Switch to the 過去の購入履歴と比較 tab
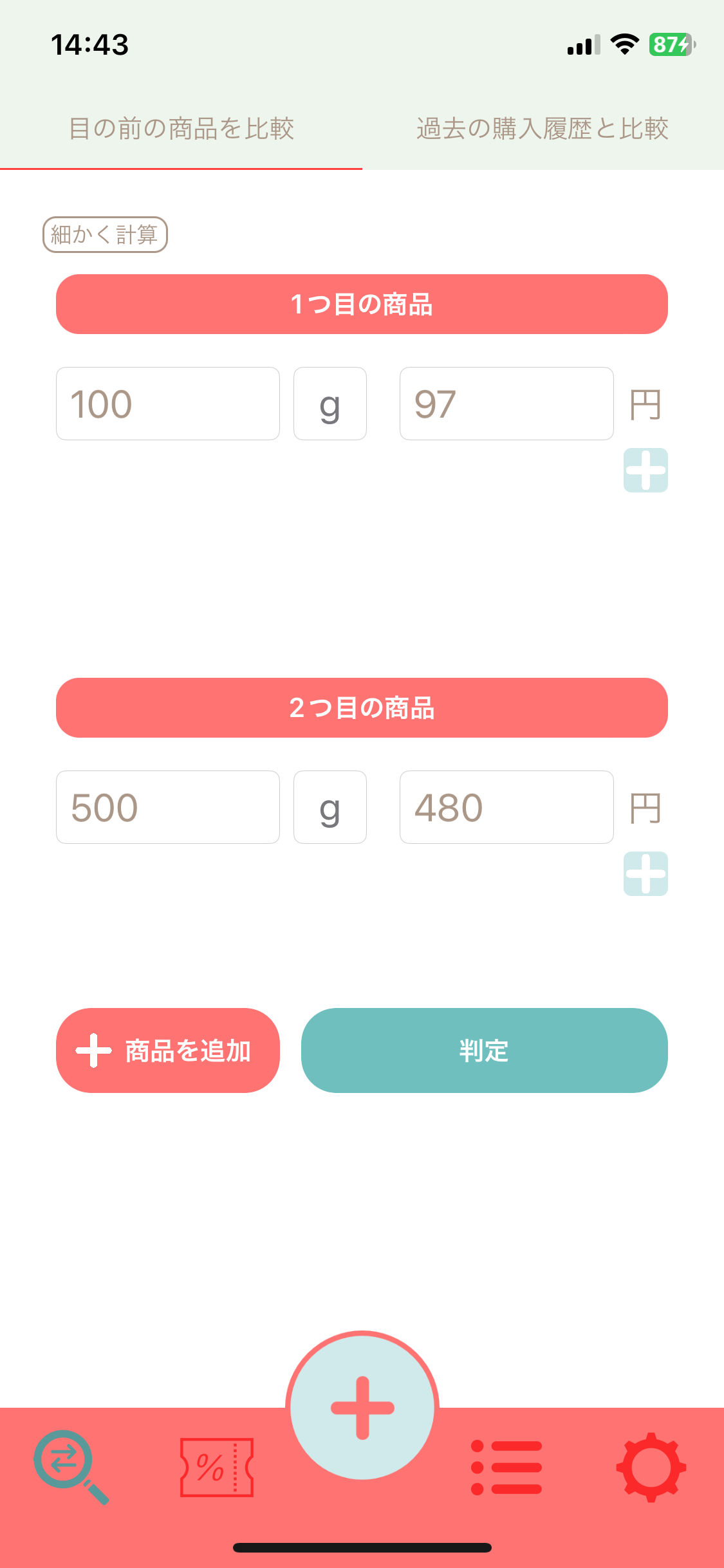 (x=543, y=129)
